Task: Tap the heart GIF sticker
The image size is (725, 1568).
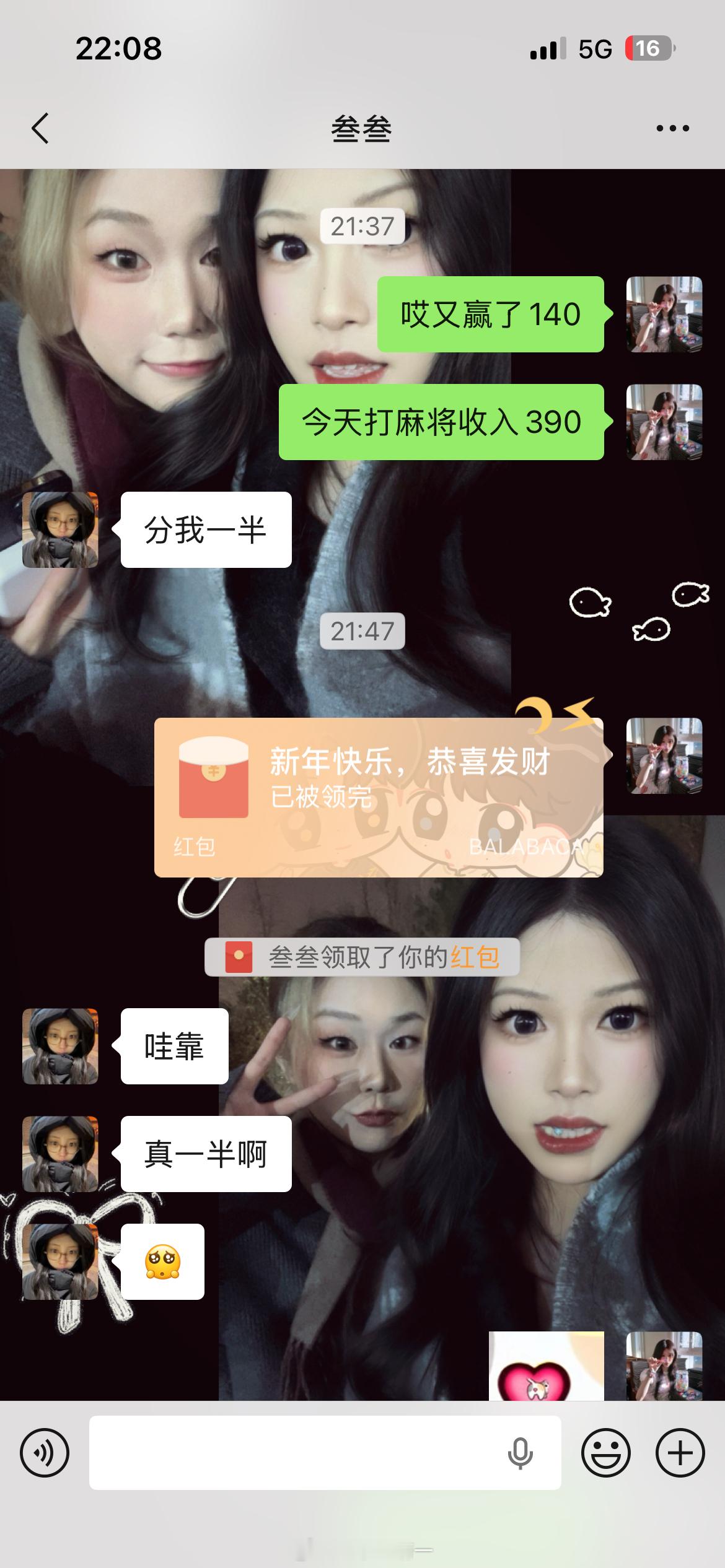Action: click(x=545, y=1365)
